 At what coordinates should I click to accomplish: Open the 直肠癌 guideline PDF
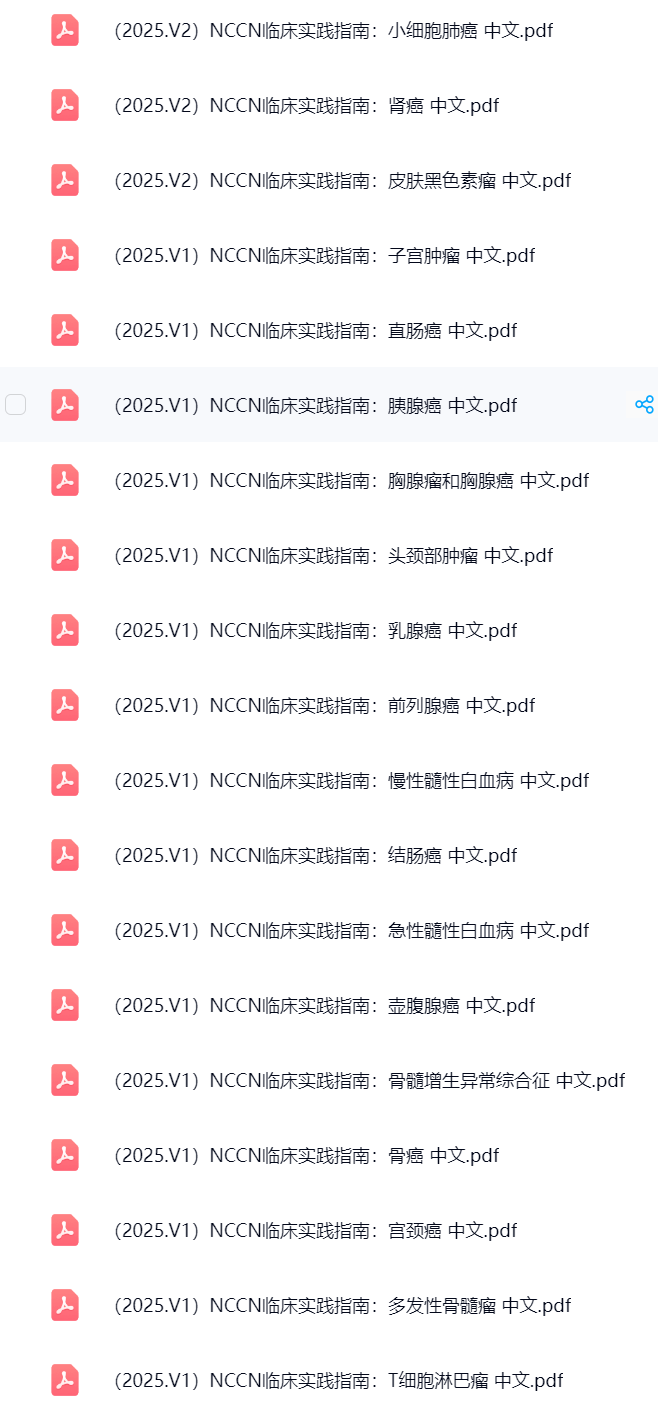(x=314, y=331)
